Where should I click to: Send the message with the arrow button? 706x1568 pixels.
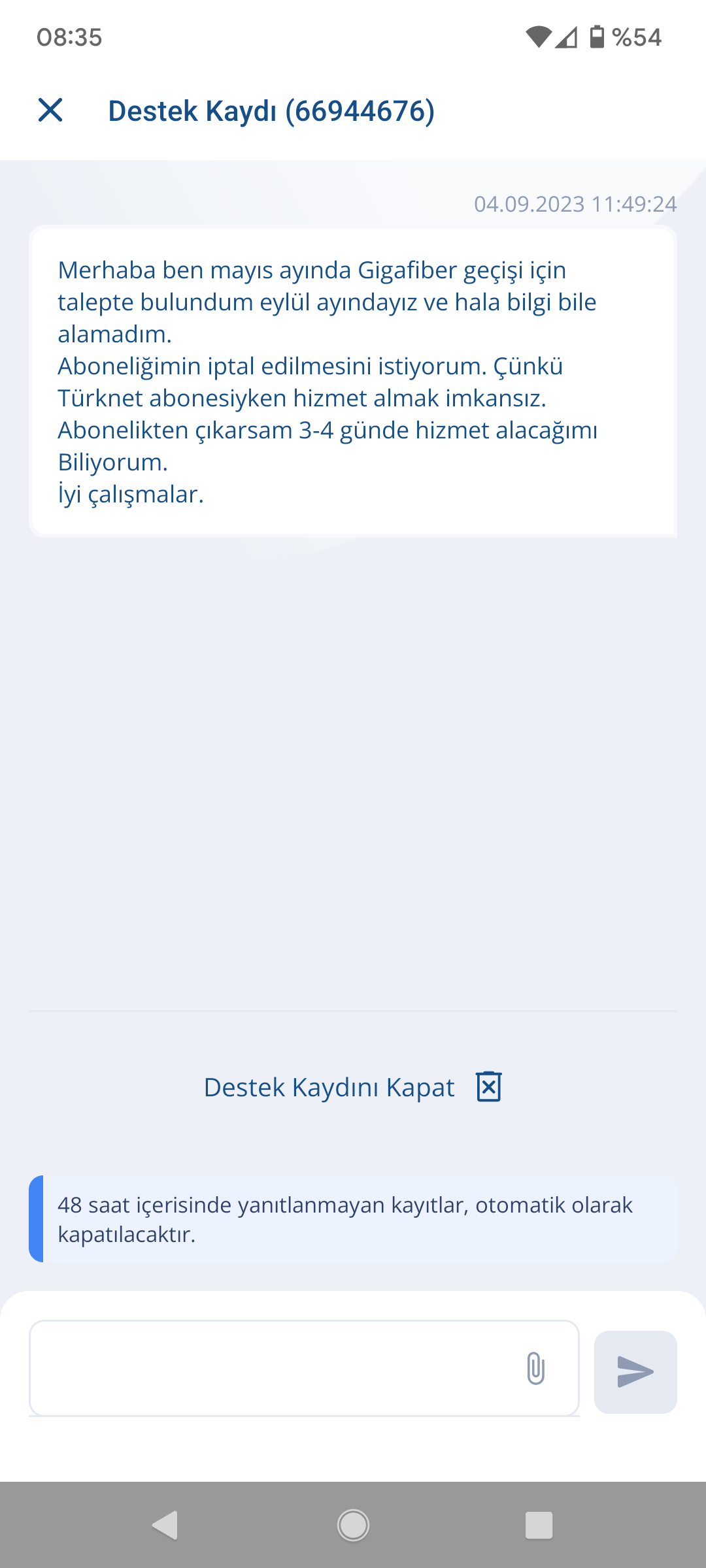635,1371
